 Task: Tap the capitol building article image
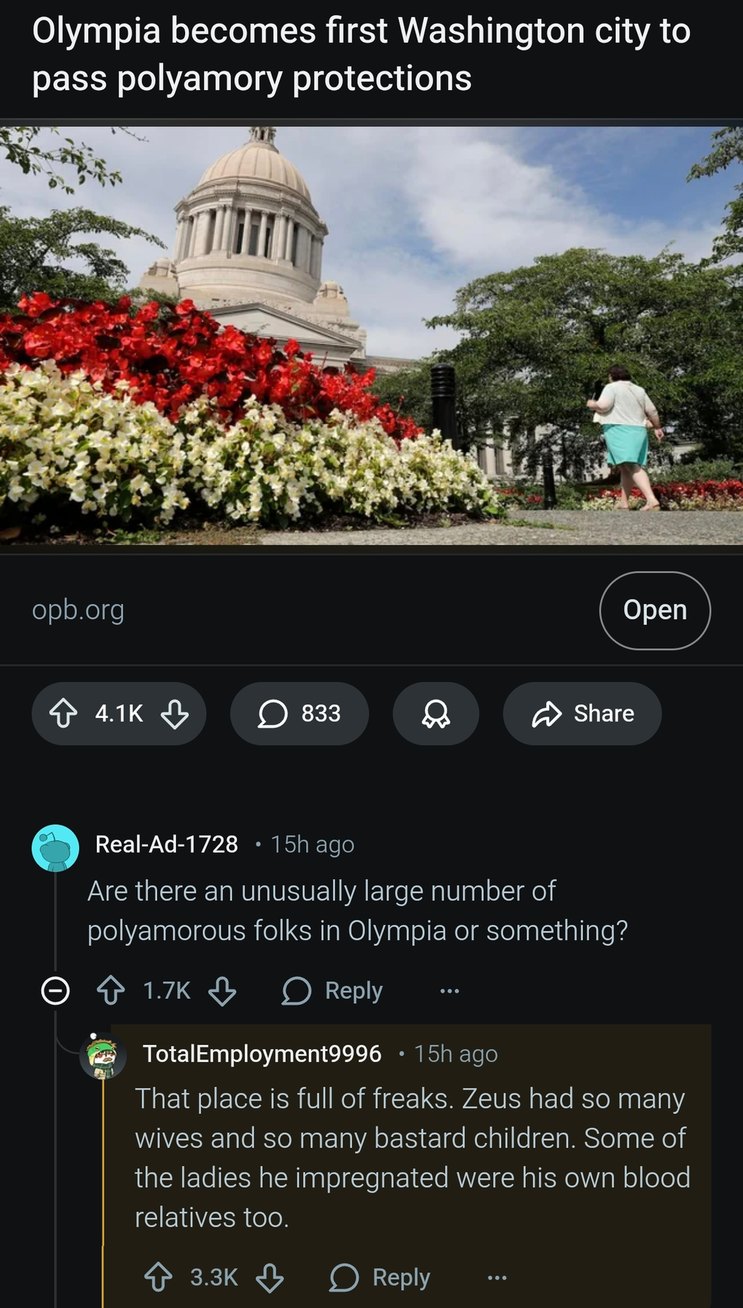[x=371, y=333]
